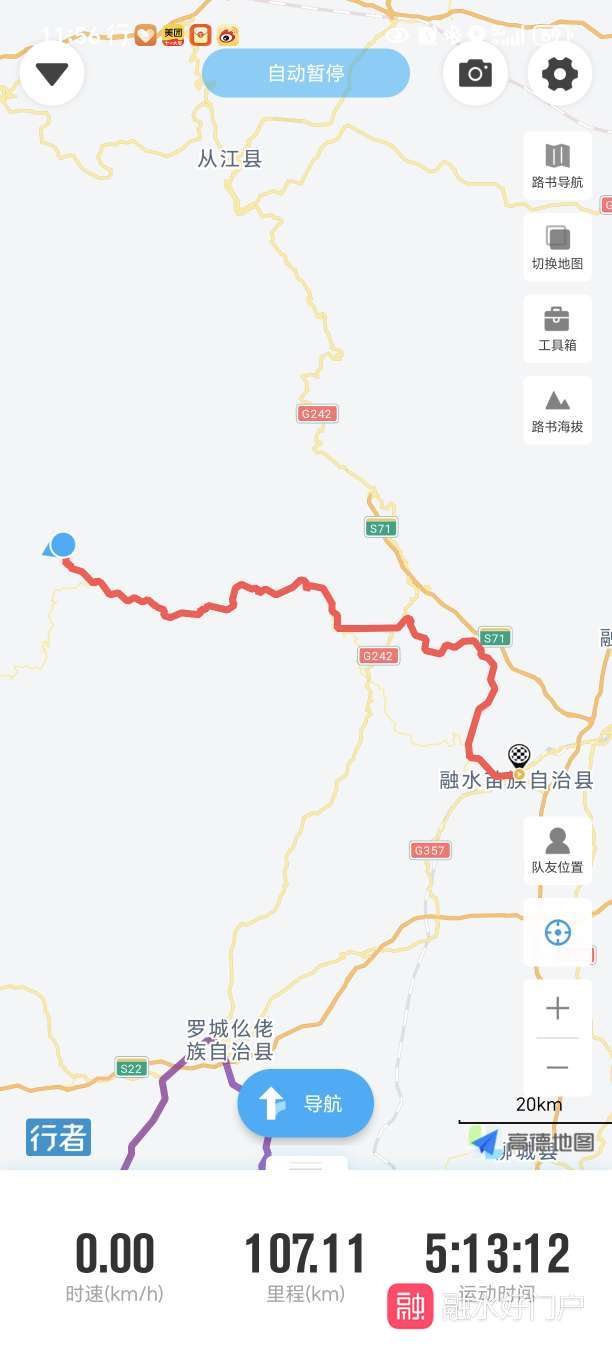This screenshot has height=1350, width=612.
Task: View 路书海拔 route elevation
Action: [557, 411]
